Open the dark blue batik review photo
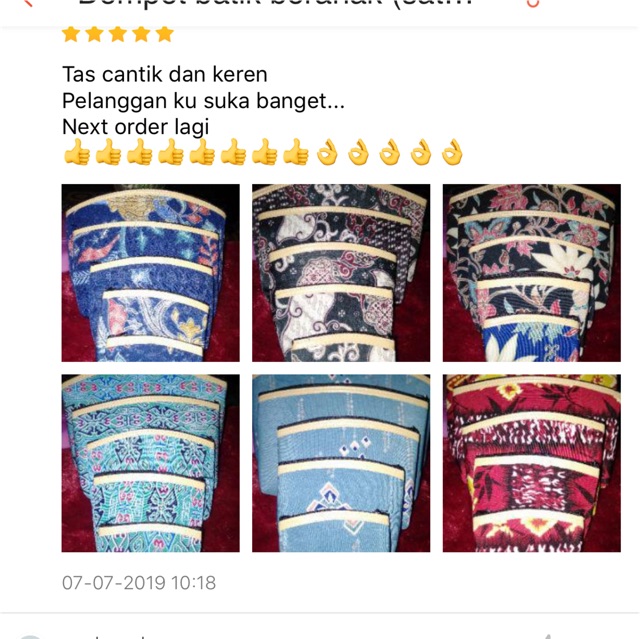Viewport: 640px width, 639px height. click(x=150, y=272)
